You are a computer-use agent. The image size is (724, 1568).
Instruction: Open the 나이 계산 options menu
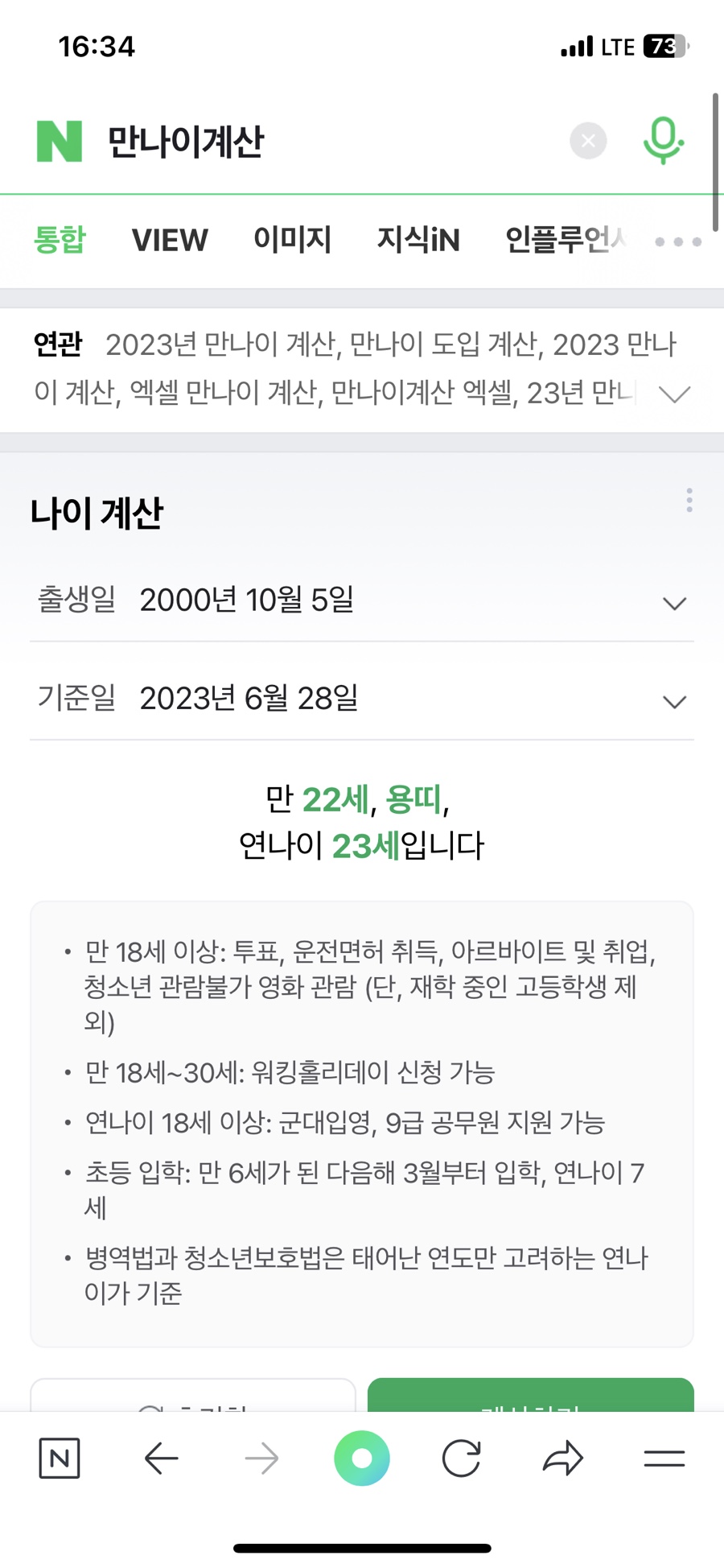click(x=689, y=500)
